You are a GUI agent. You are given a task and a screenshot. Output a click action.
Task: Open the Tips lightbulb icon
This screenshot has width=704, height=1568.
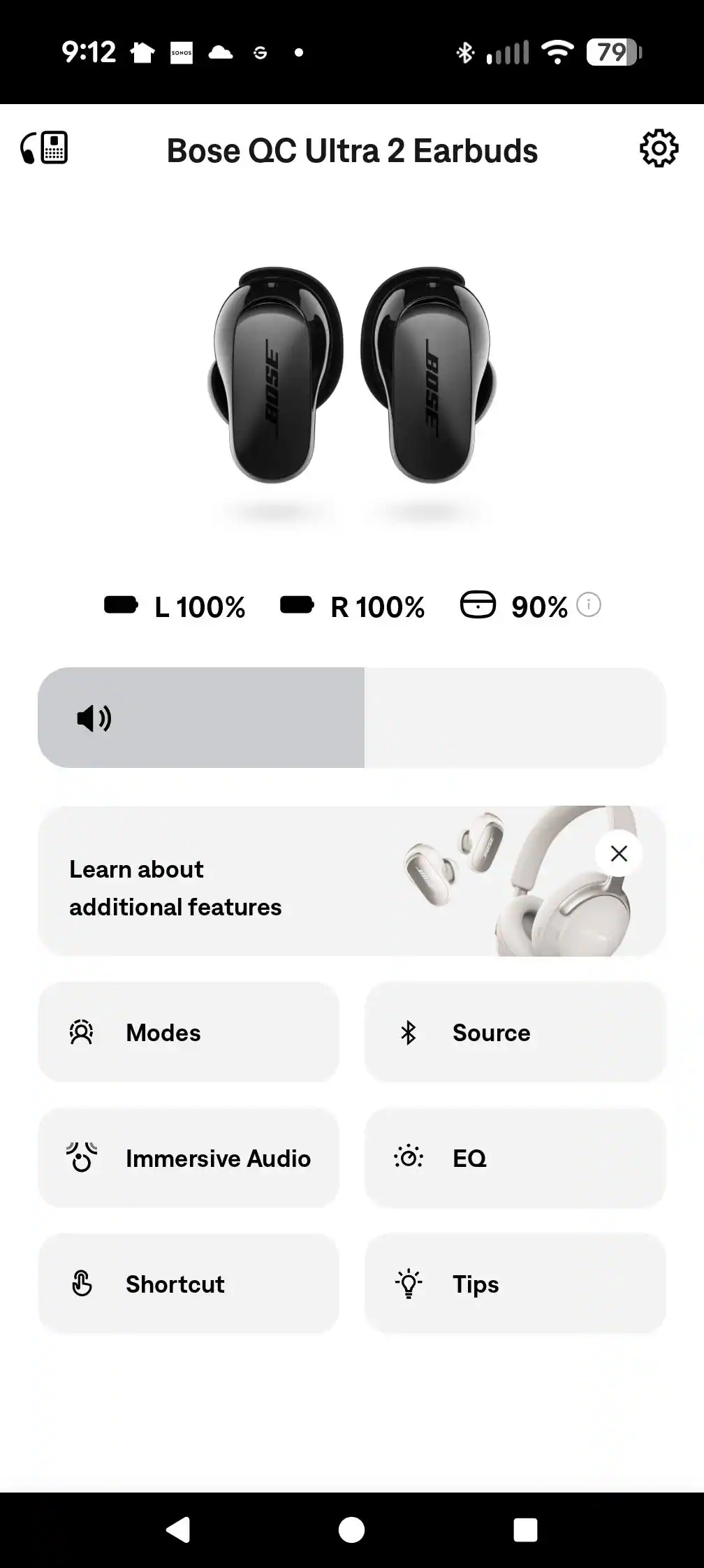(409, 1284)
